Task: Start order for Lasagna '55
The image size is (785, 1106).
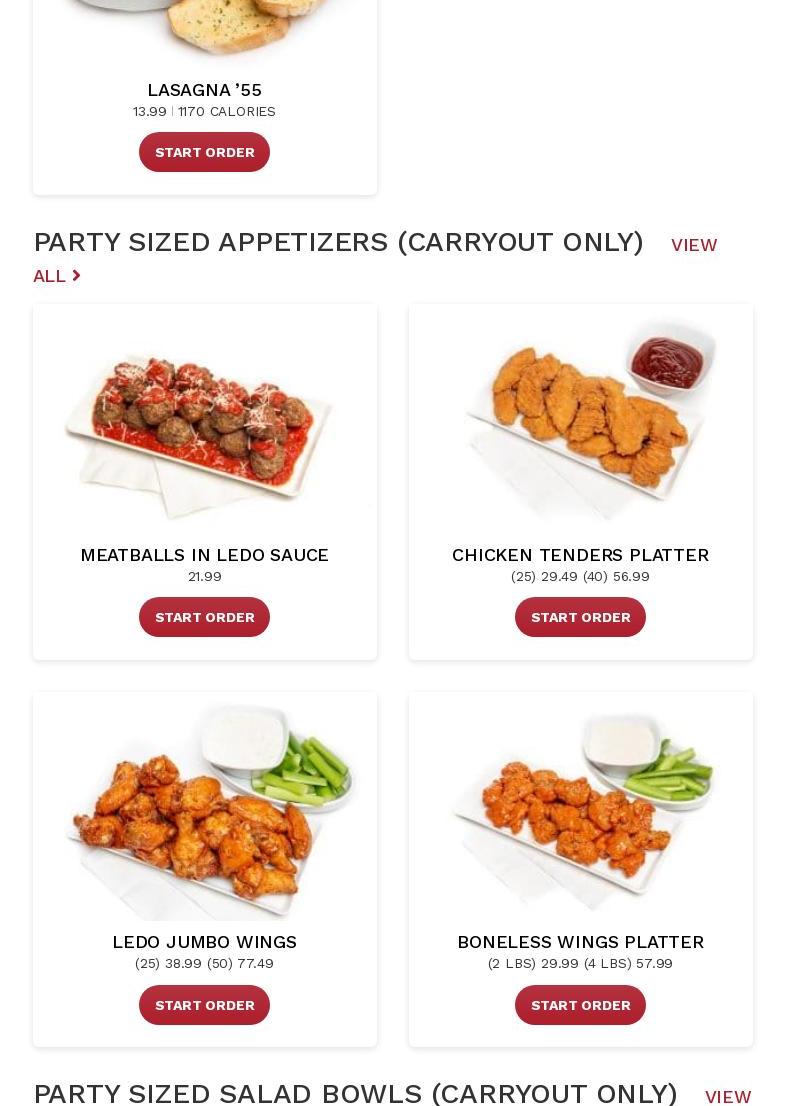Action: click(x=204, y=152)
